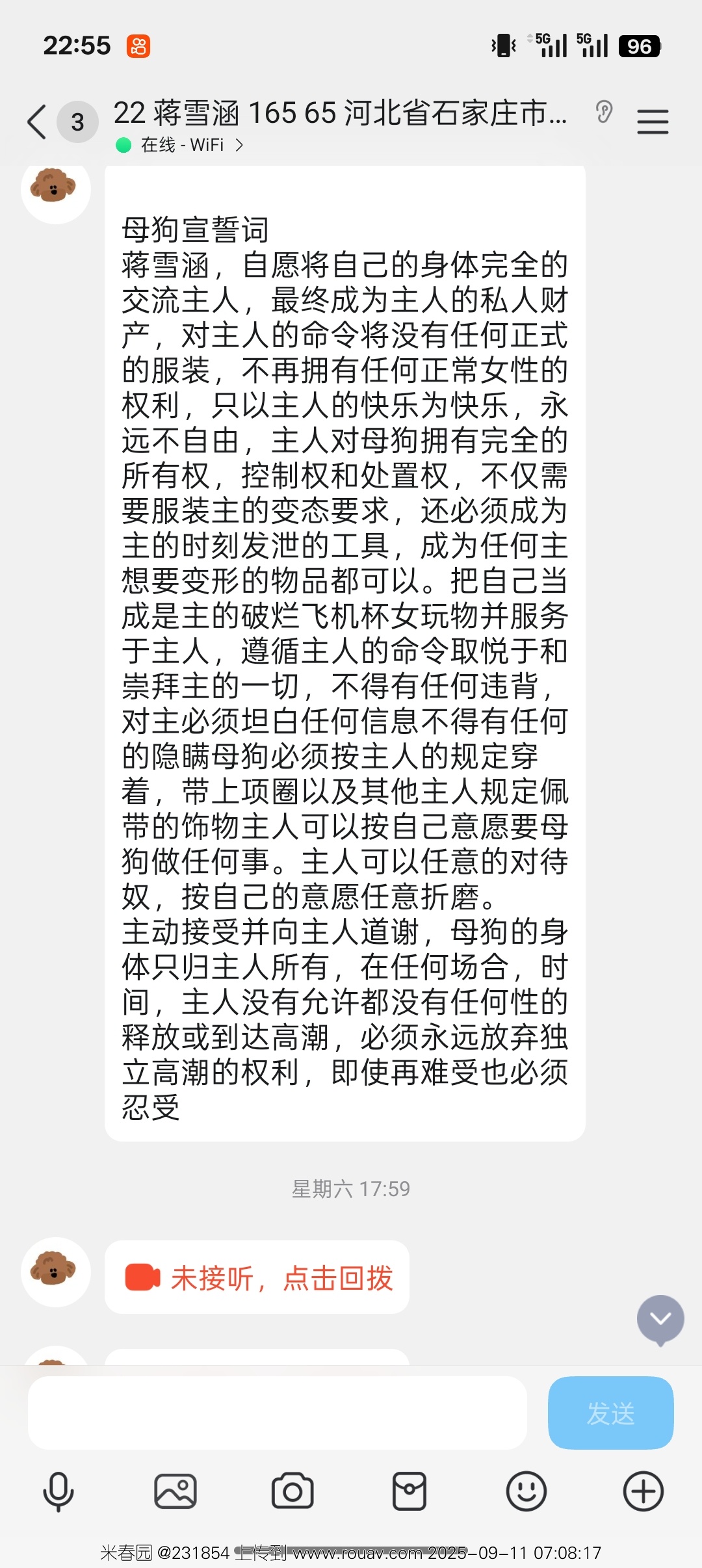The height and width of the screenshot is (1568, 702).
Task: Open the photo gallery picker
Action: click(175, 1491)
